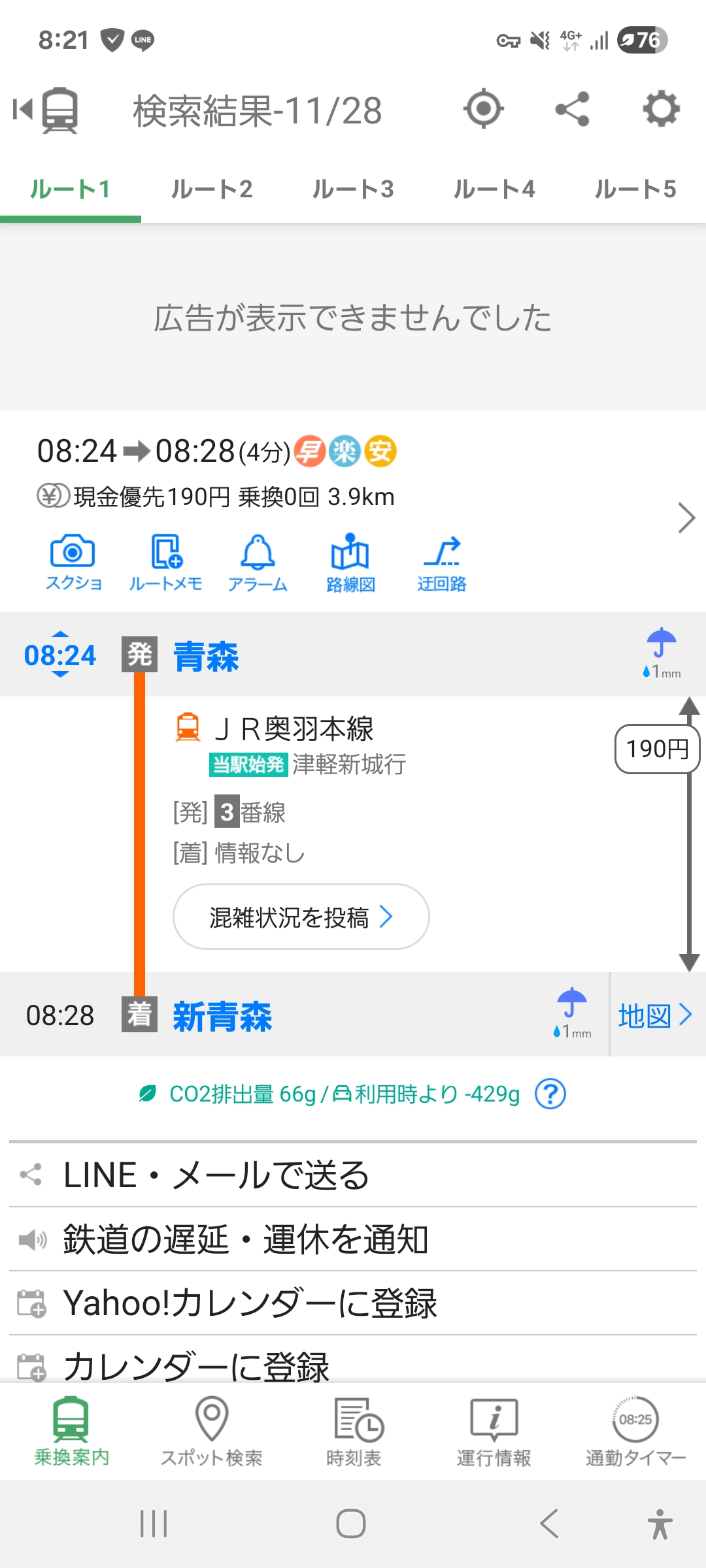Switch to the ルート3 tab
The image size is (706, 1568).
[353, 189]
